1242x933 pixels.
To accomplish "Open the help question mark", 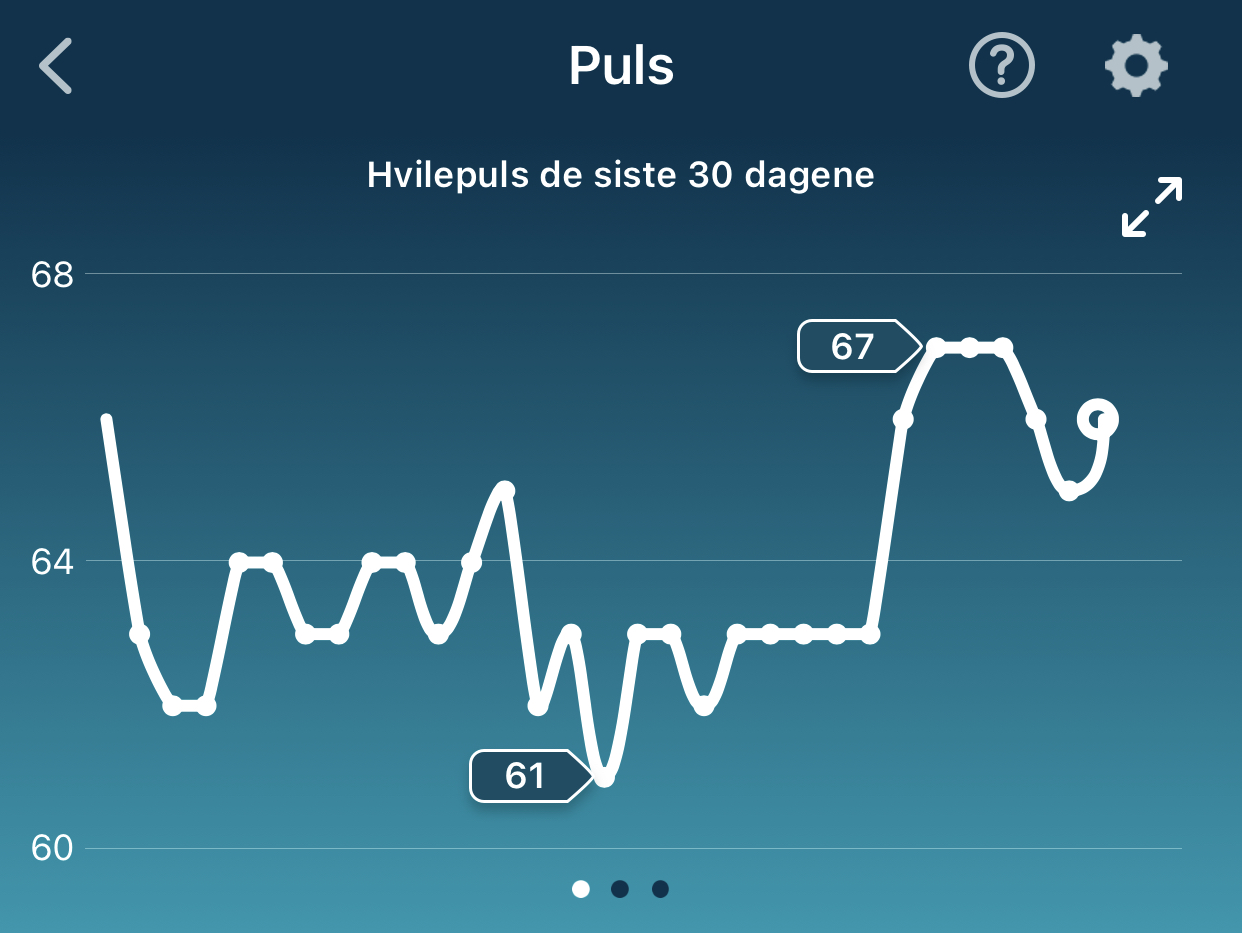I will pos(1001,66).
